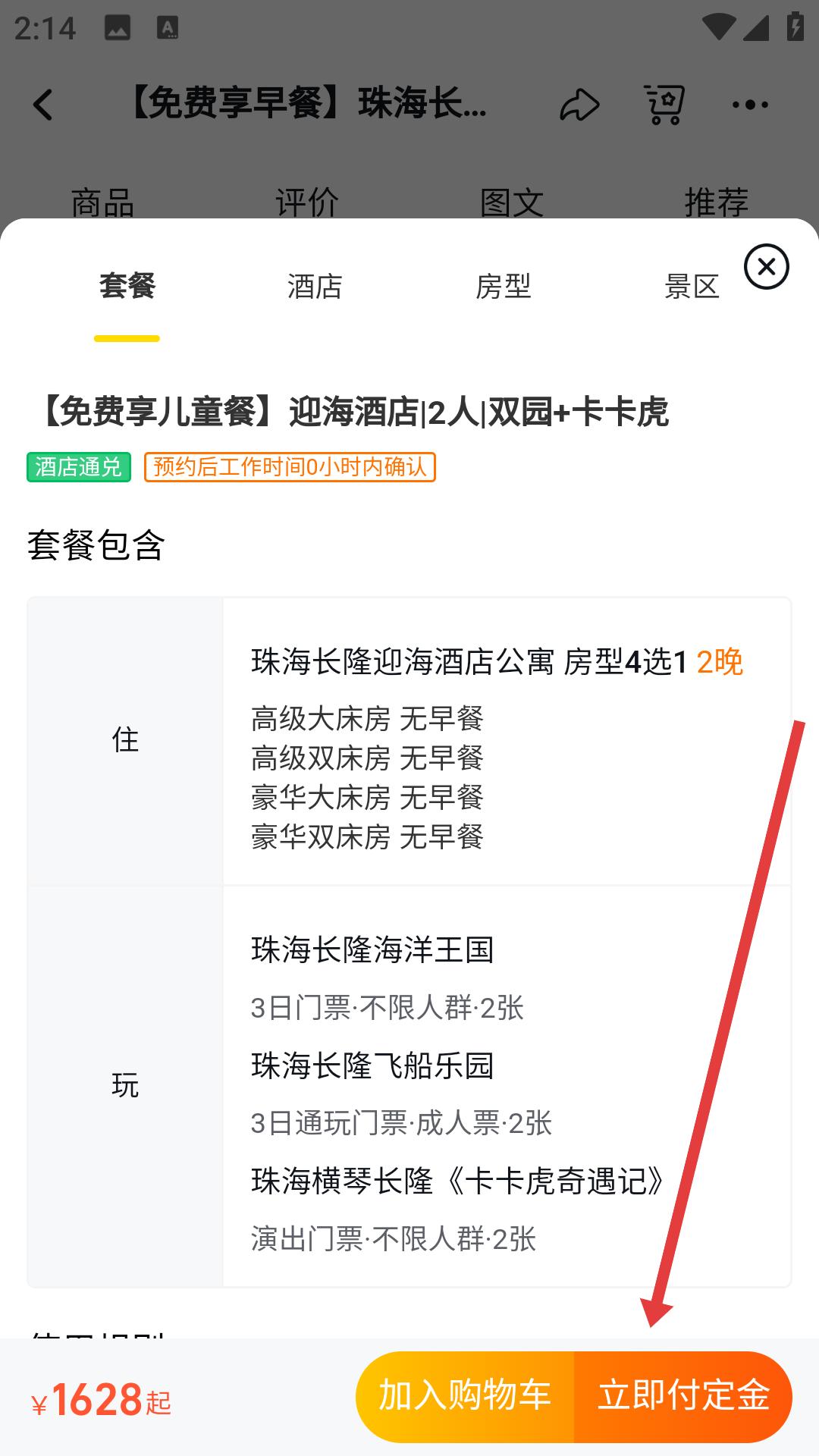Go back using the arrow

[x=43, y=105]
